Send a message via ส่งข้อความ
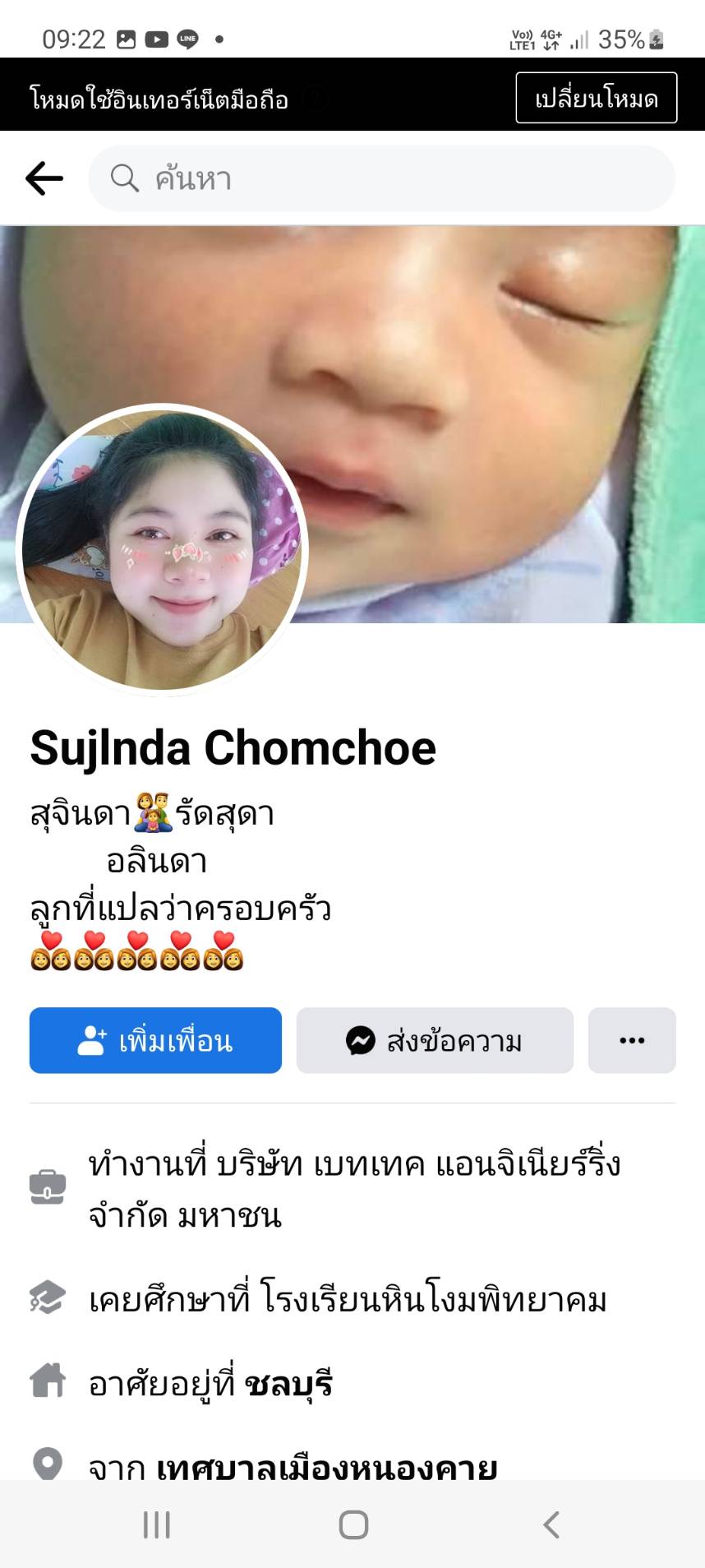This screenshot has width=705, height=1568. [435, 1041]
